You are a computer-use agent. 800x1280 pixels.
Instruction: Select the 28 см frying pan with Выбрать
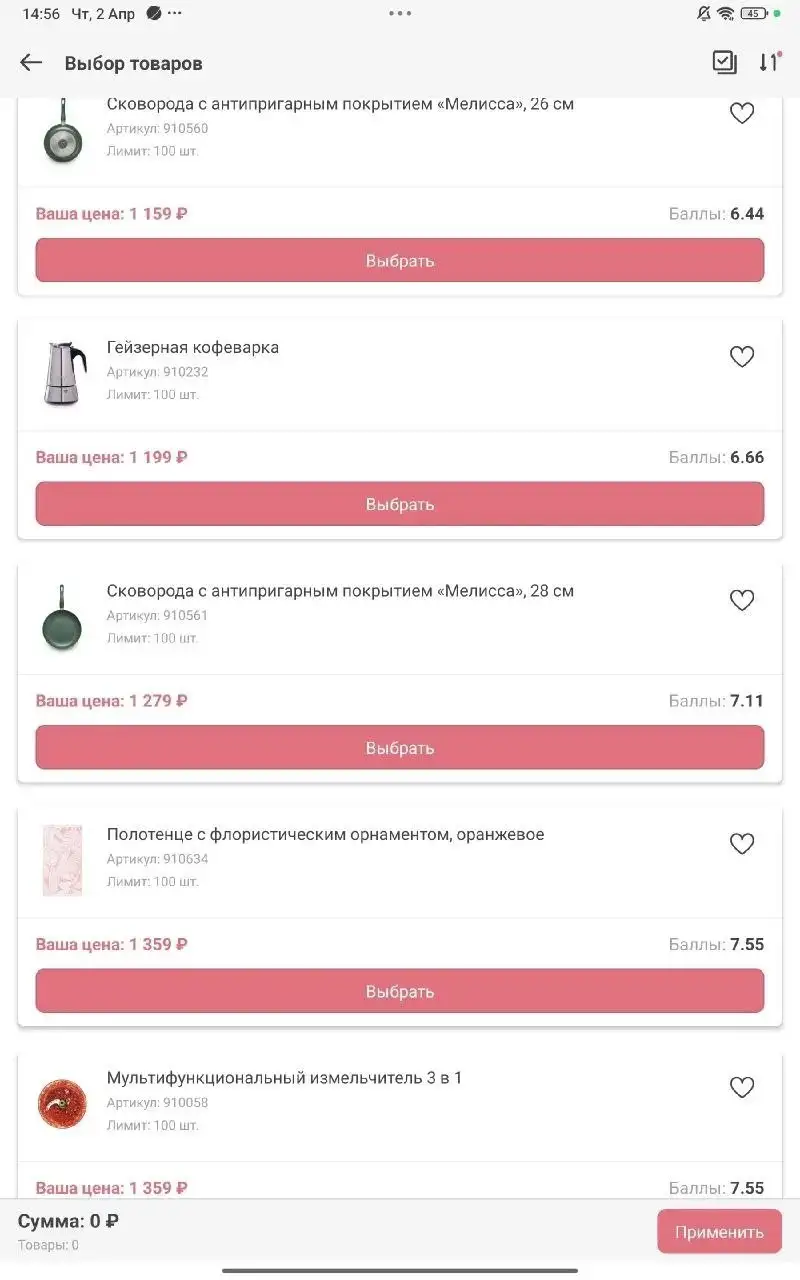pos(399,747)
